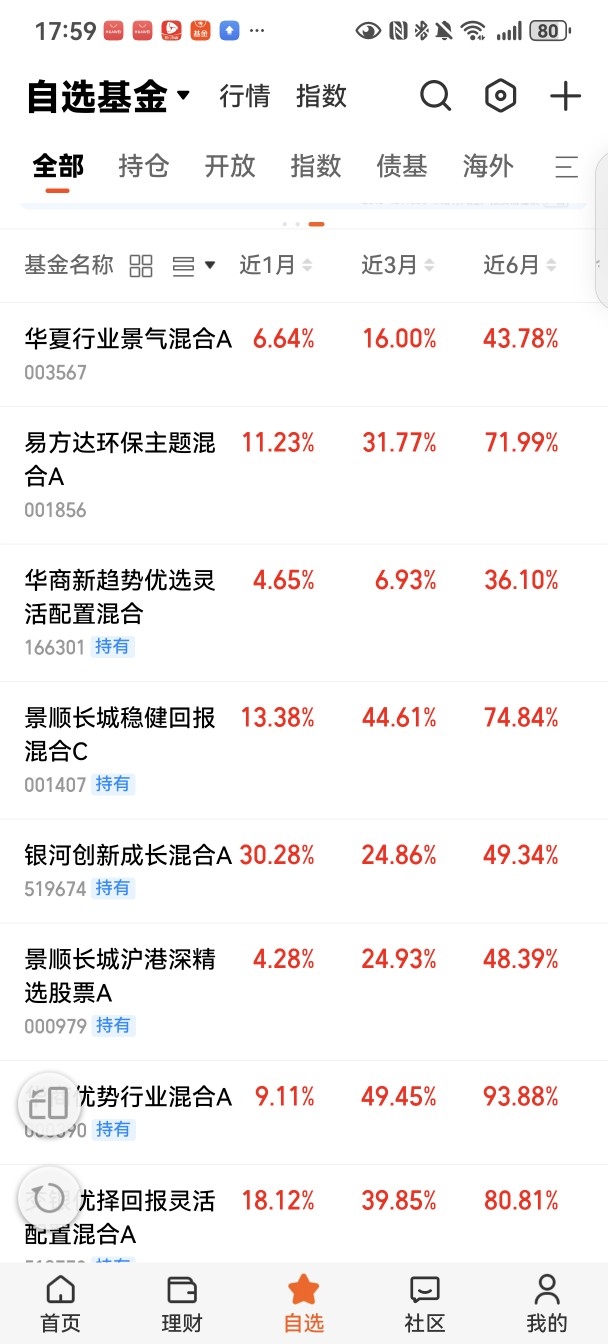Screen dimensions: 608x1344
Task: Select the 开放 filter tab
Action: click(x=230, y=166)
